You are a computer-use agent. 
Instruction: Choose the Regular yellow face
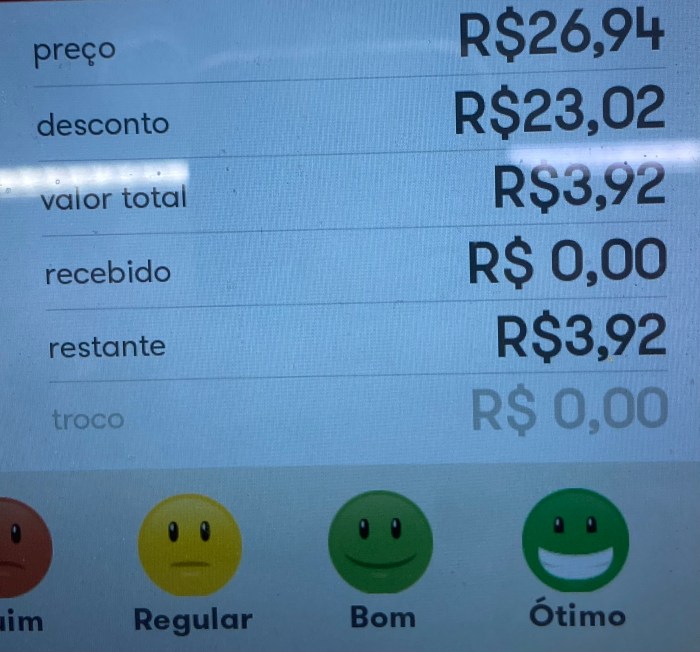[x=189, y=545]
